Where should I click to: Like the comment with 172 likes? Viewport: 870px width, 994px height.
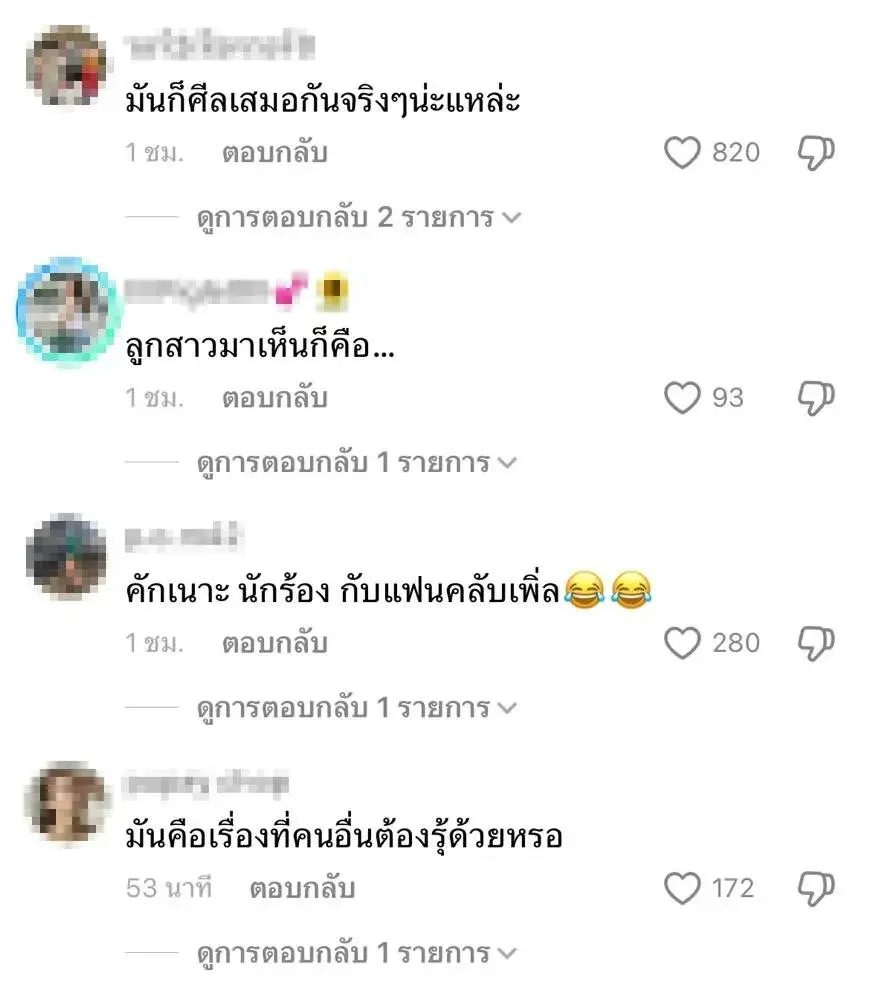[683, 888]
